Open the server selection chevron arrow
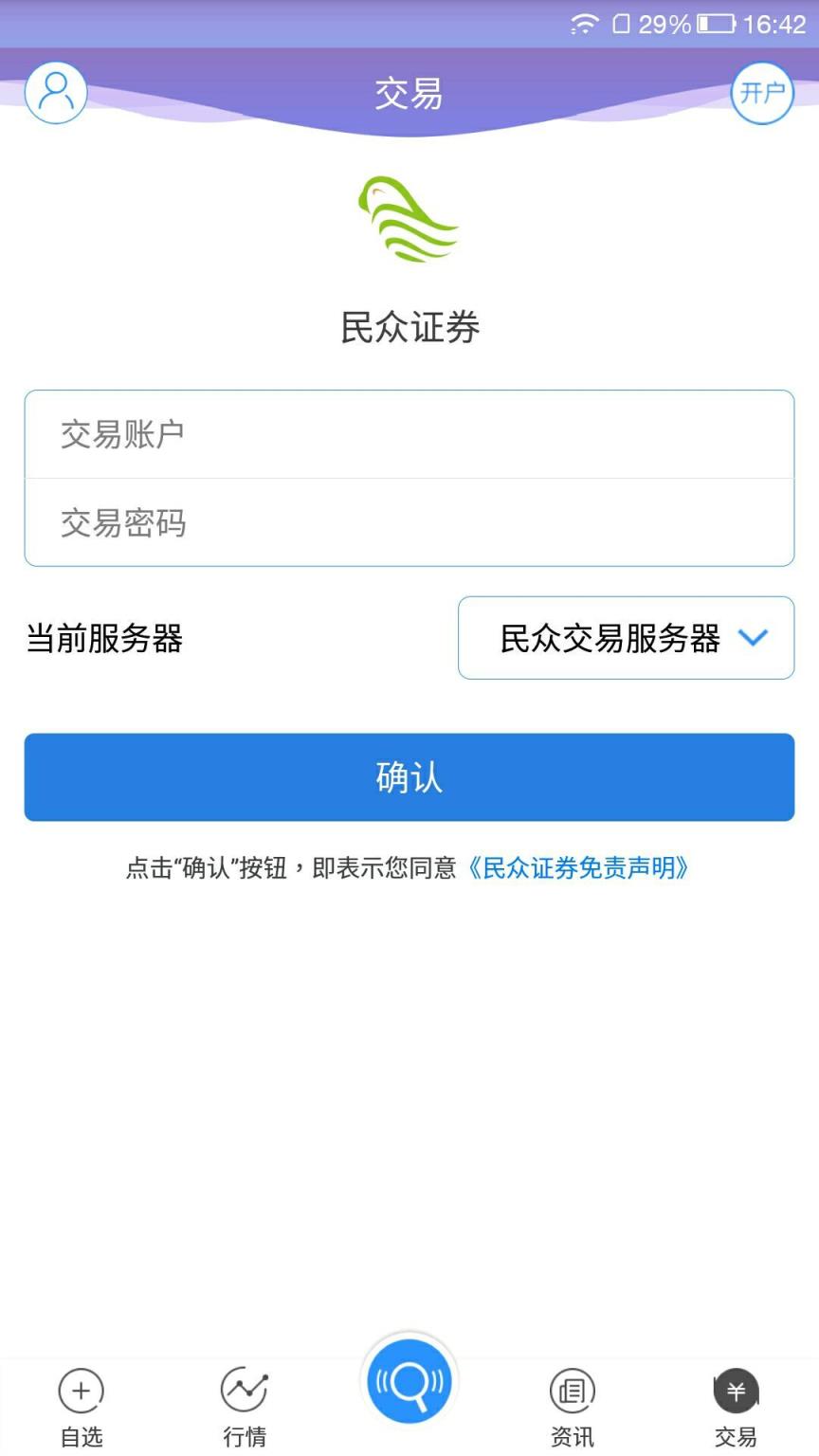This screenshot has width=819, height=1456. [754, 638]
